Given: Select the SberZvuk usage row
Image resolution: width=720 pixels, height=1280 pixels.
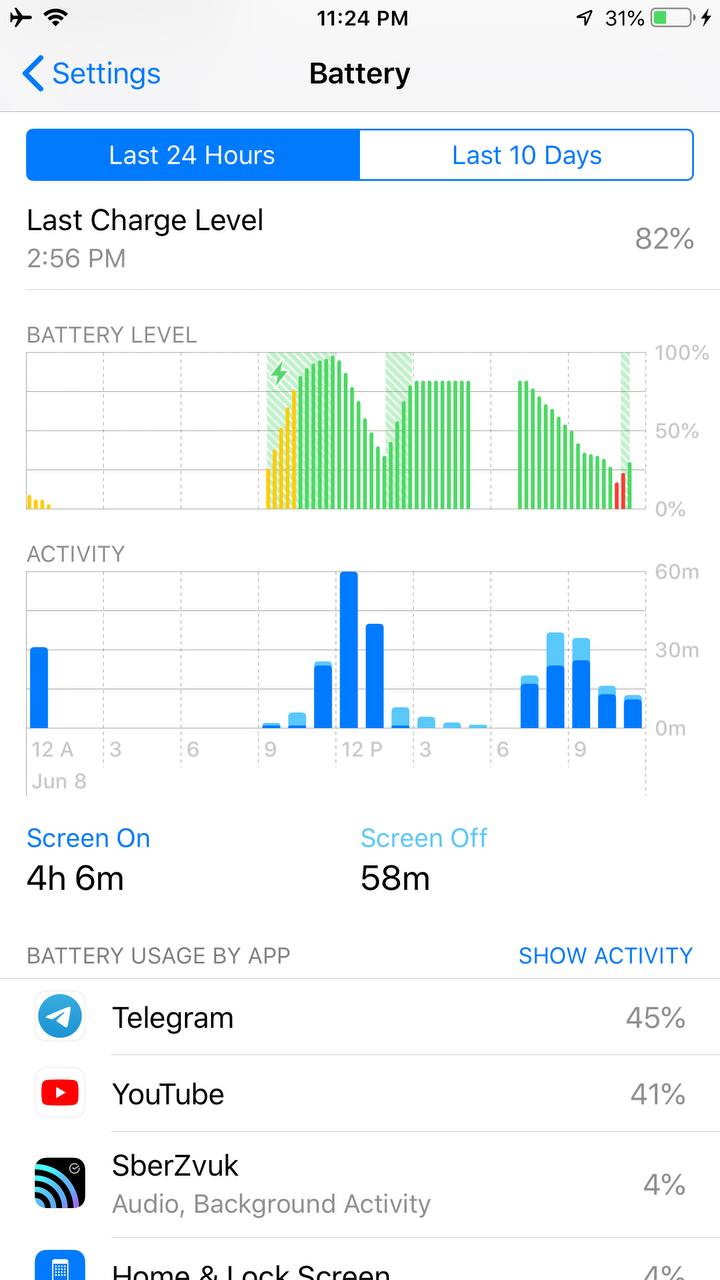Looking at the screenshot, I should (x=360, y=1185).
